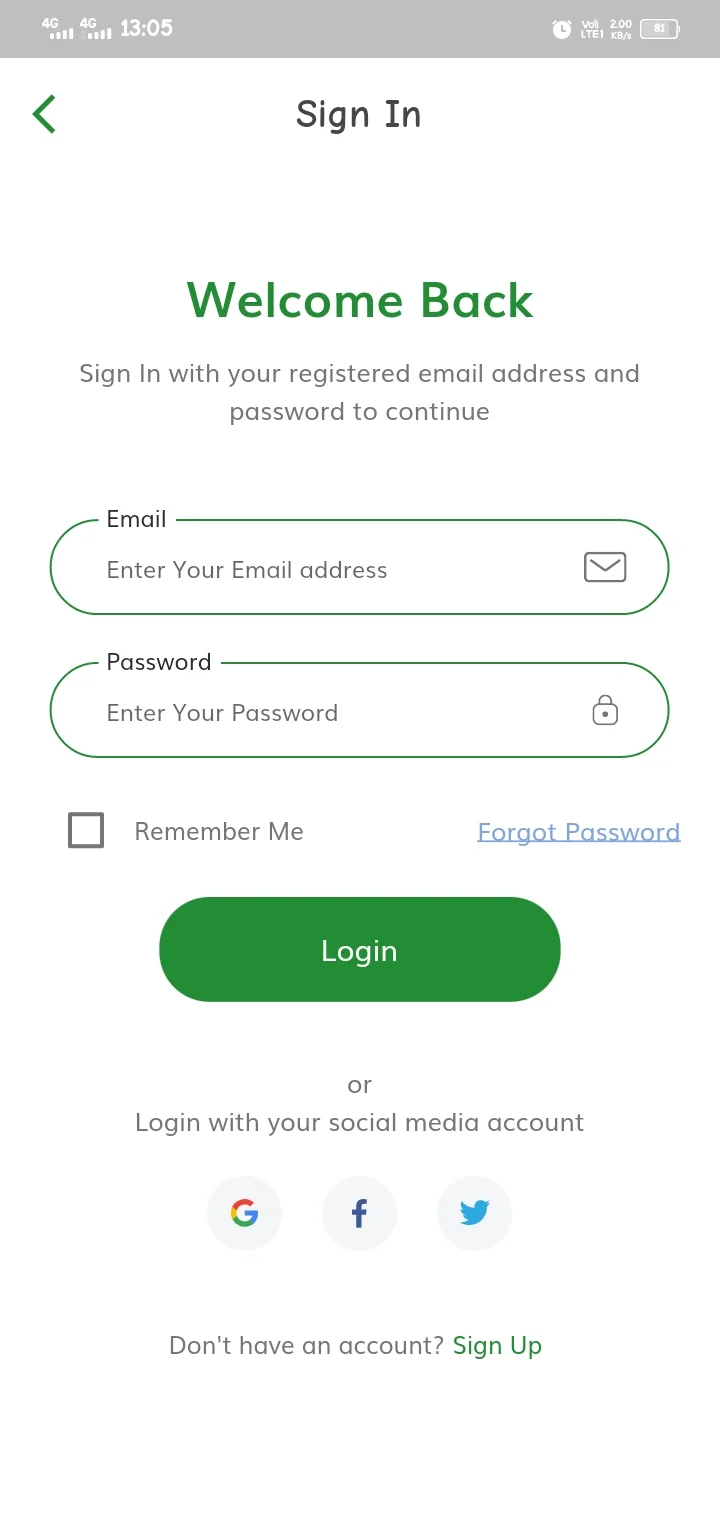Open the Forgot Password link

click(578, 831)
